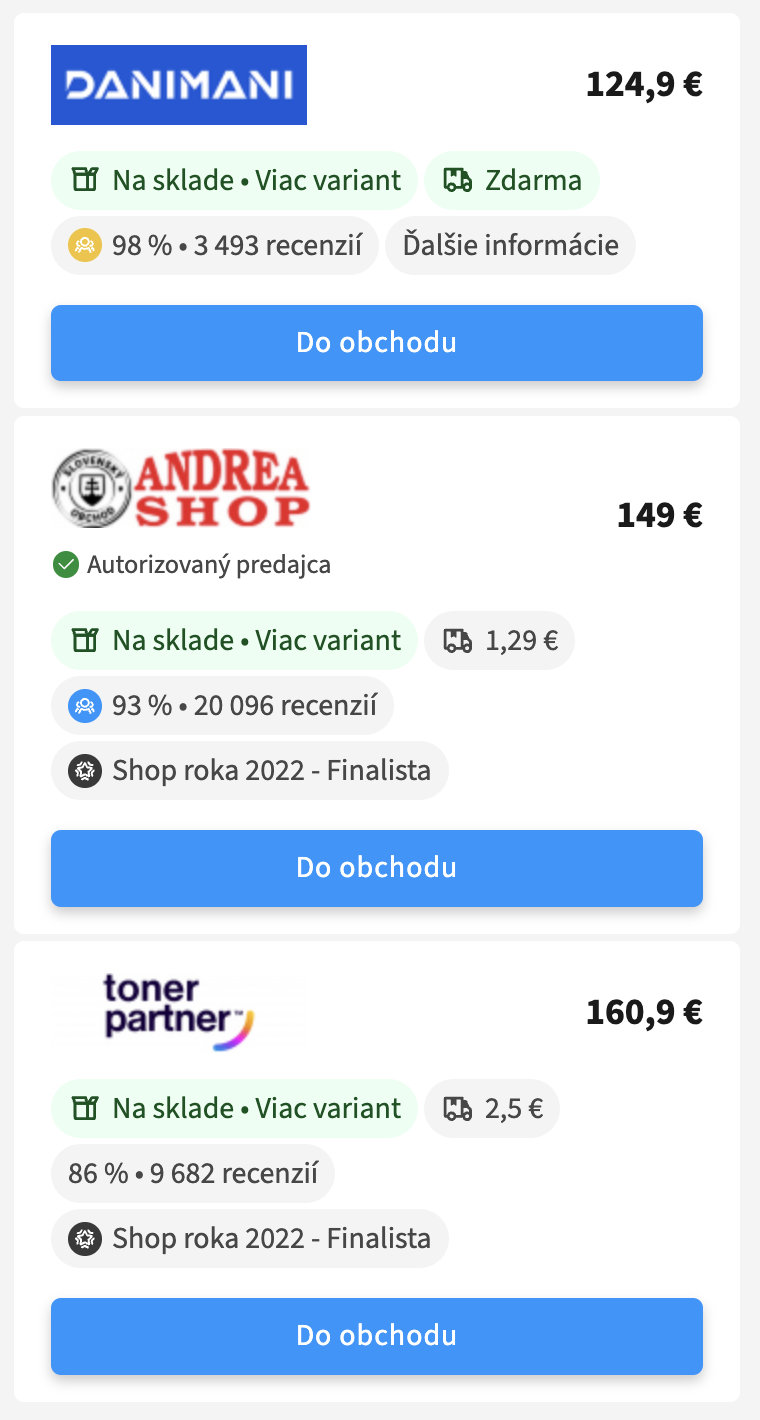Screen dimensions: 760x1420
Task: Tap Danimani's Zdarma delivery chip
Action: (512, 180)
